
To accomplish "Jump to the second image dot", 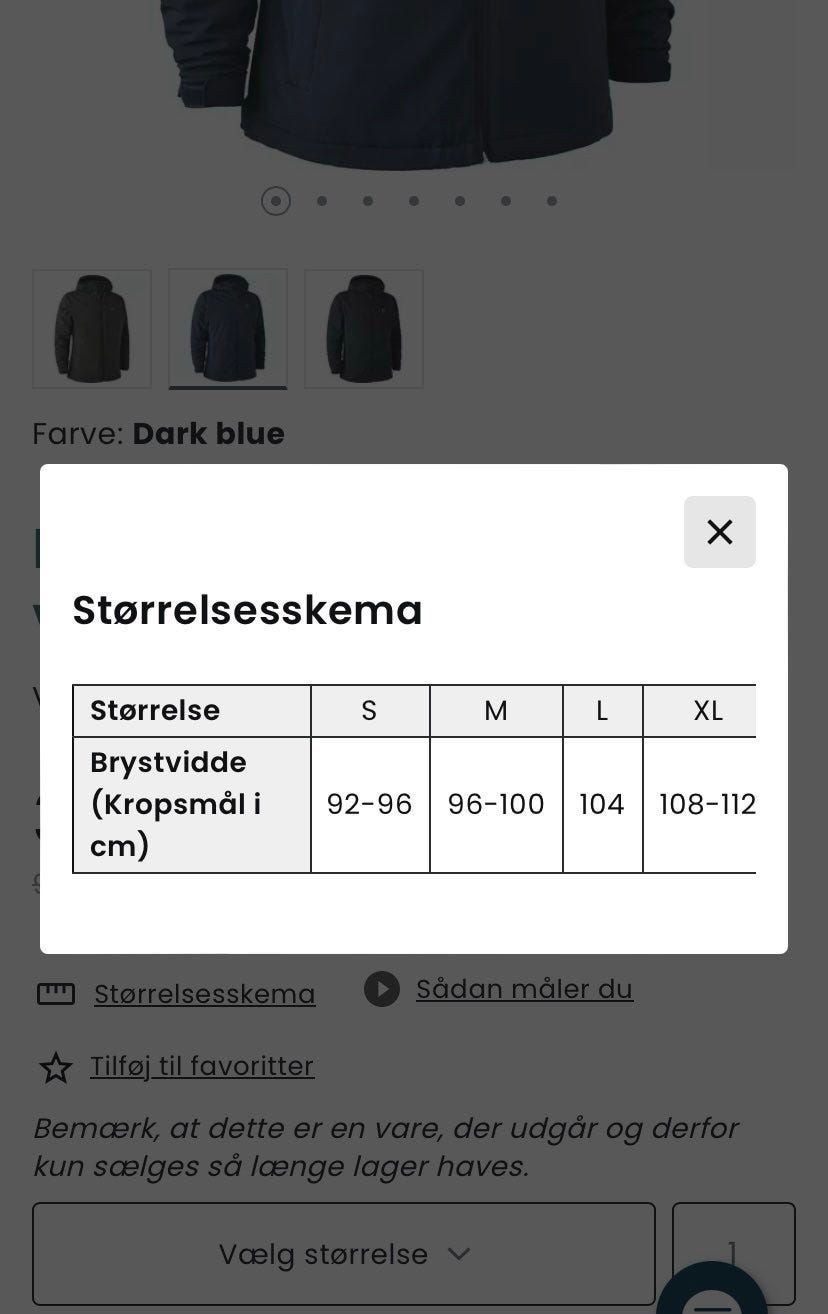I will (322, 201).
